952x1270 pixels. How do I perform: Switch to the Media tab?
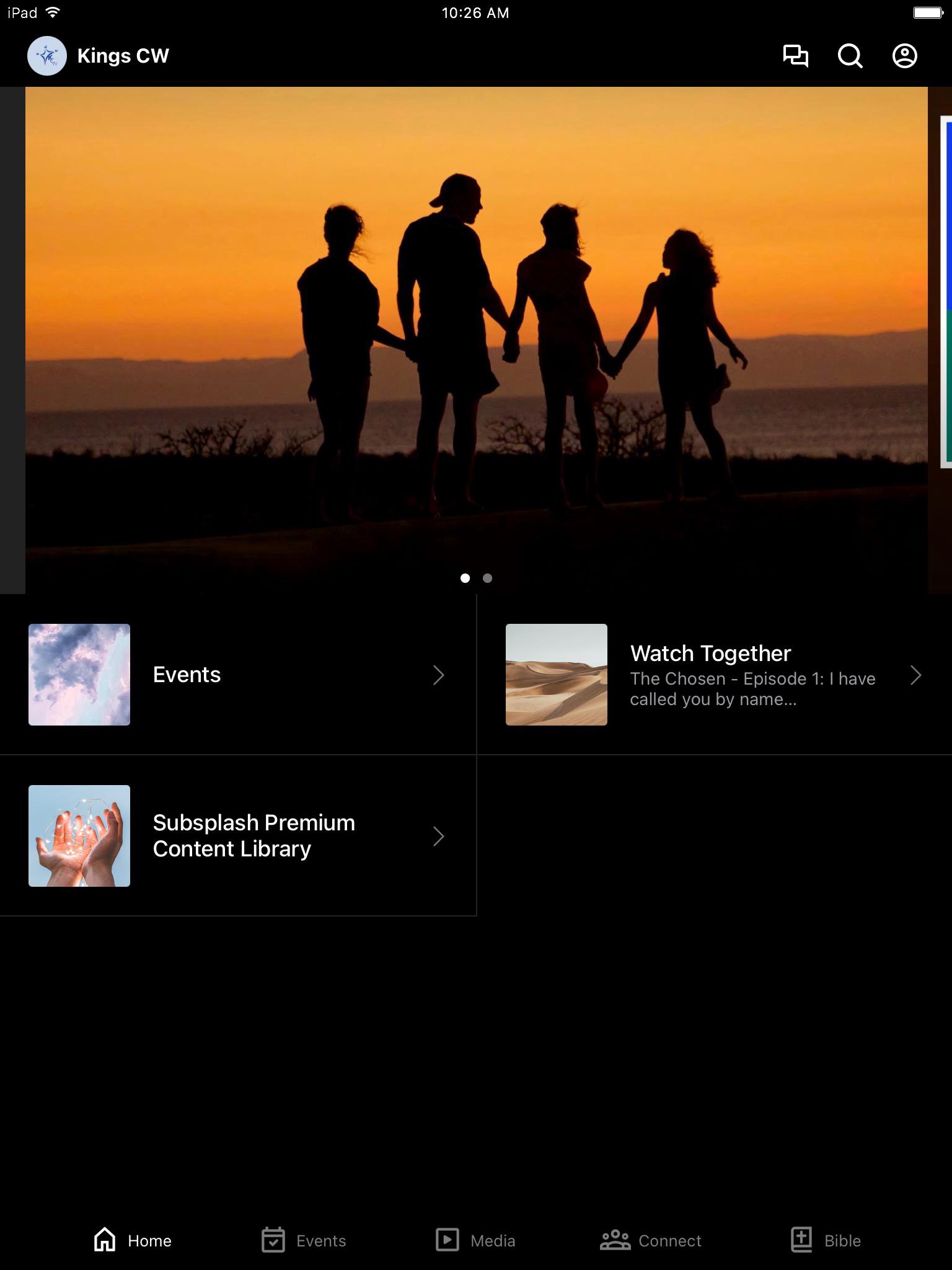tap(475, 1240)
